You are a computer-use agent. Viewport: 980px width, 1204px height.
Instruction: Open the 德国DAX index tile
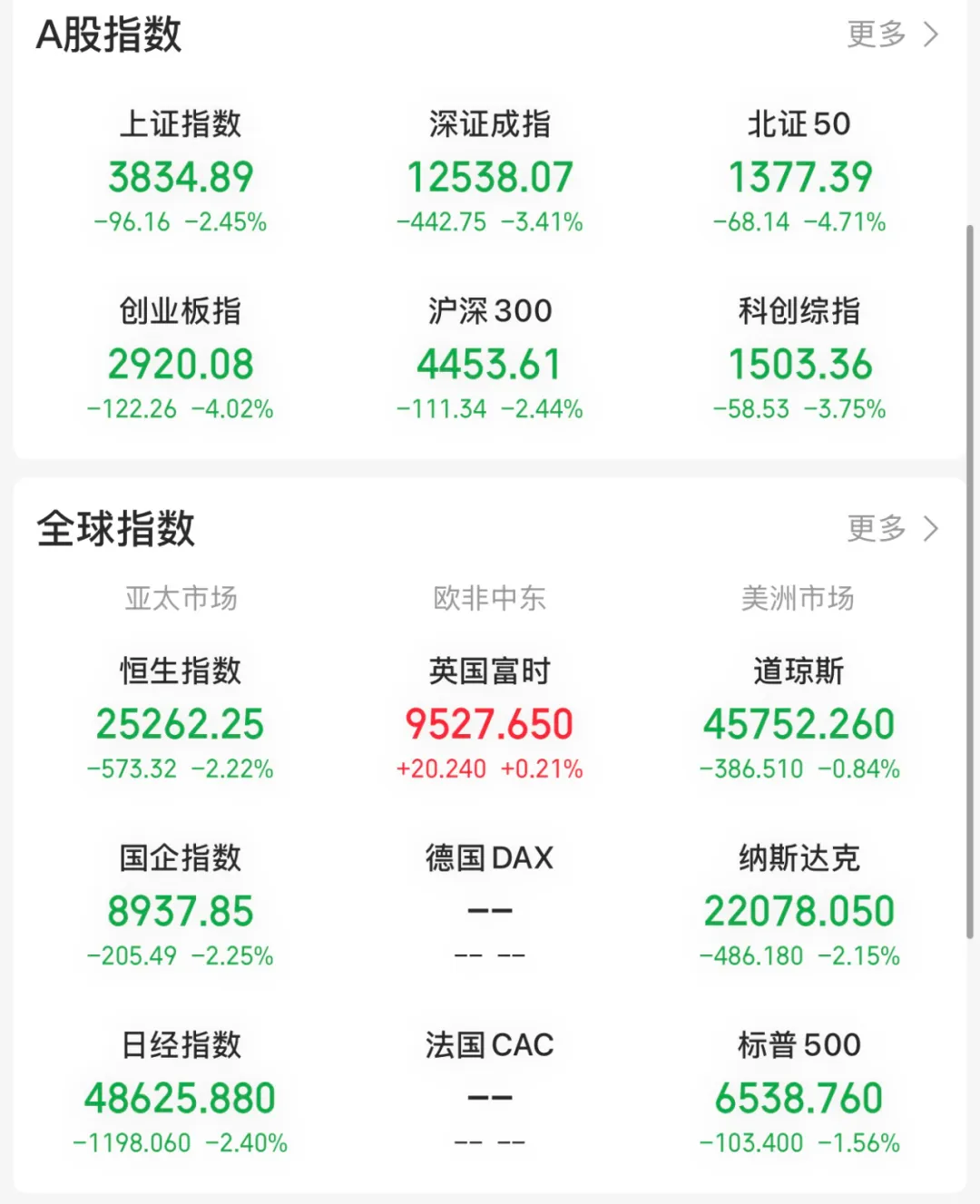tap(490, 906)
